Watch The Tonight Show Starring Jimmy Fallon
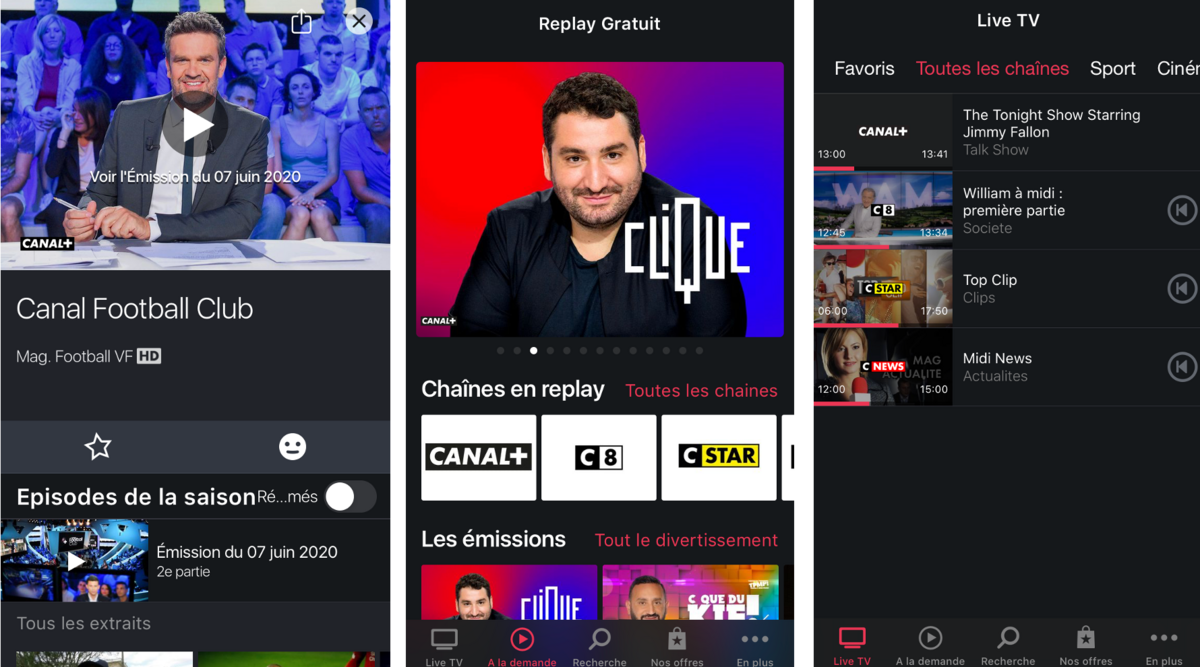 1050,131
